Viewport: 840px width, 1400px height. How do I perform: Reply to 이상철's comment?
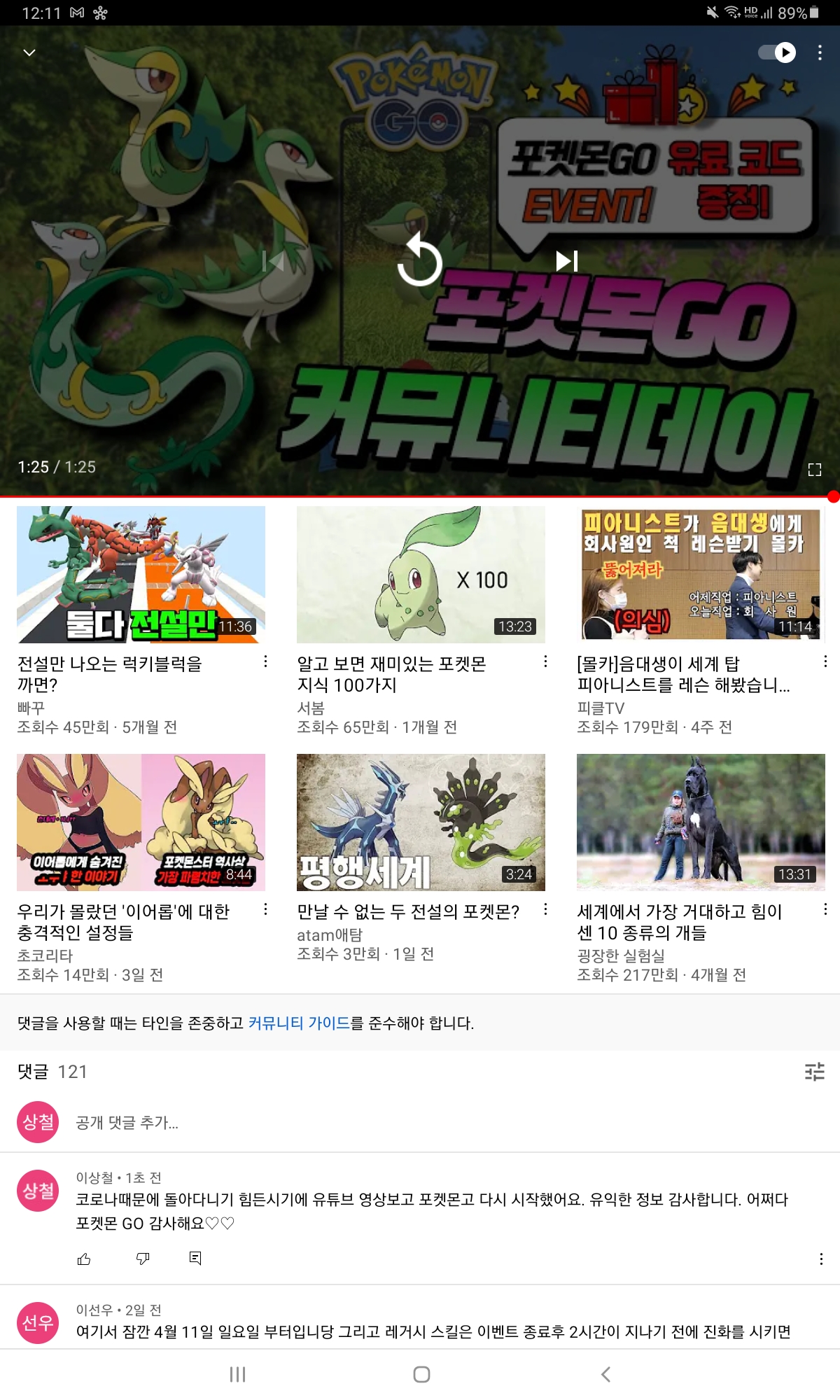pos(195,1259)
